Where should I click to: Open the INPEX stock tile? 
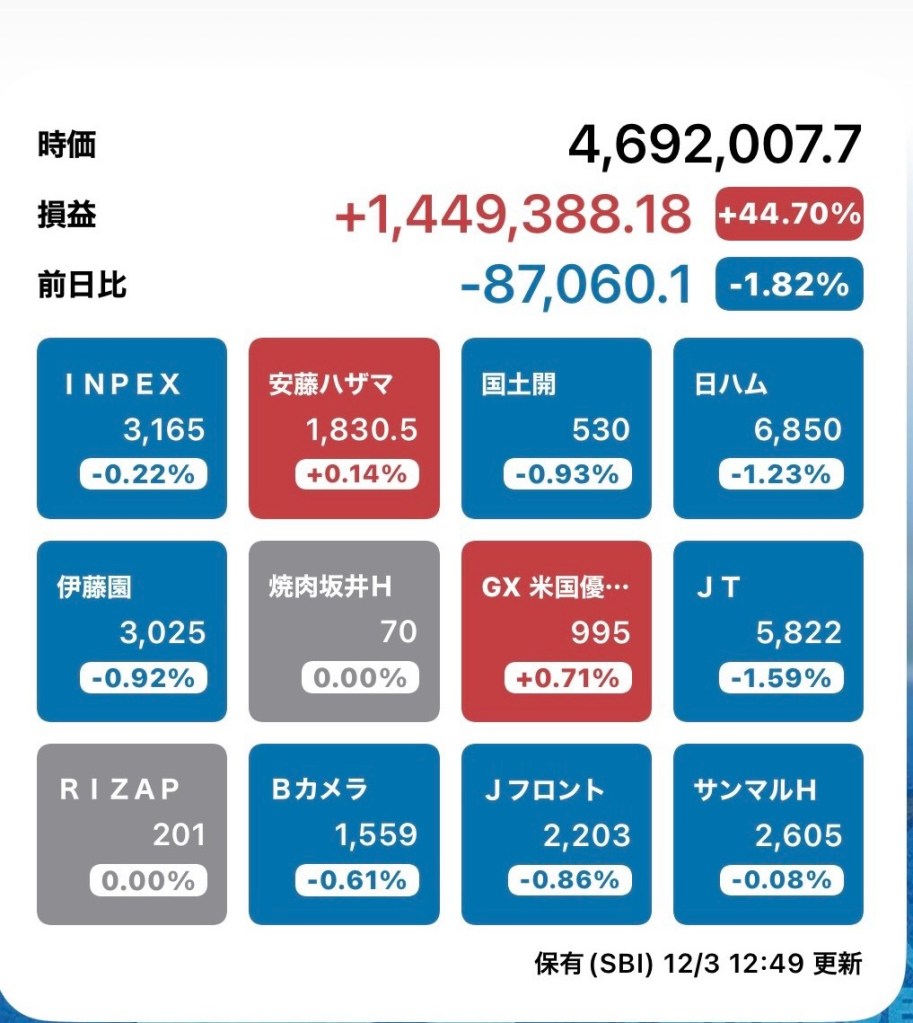[x=132, y=428]
